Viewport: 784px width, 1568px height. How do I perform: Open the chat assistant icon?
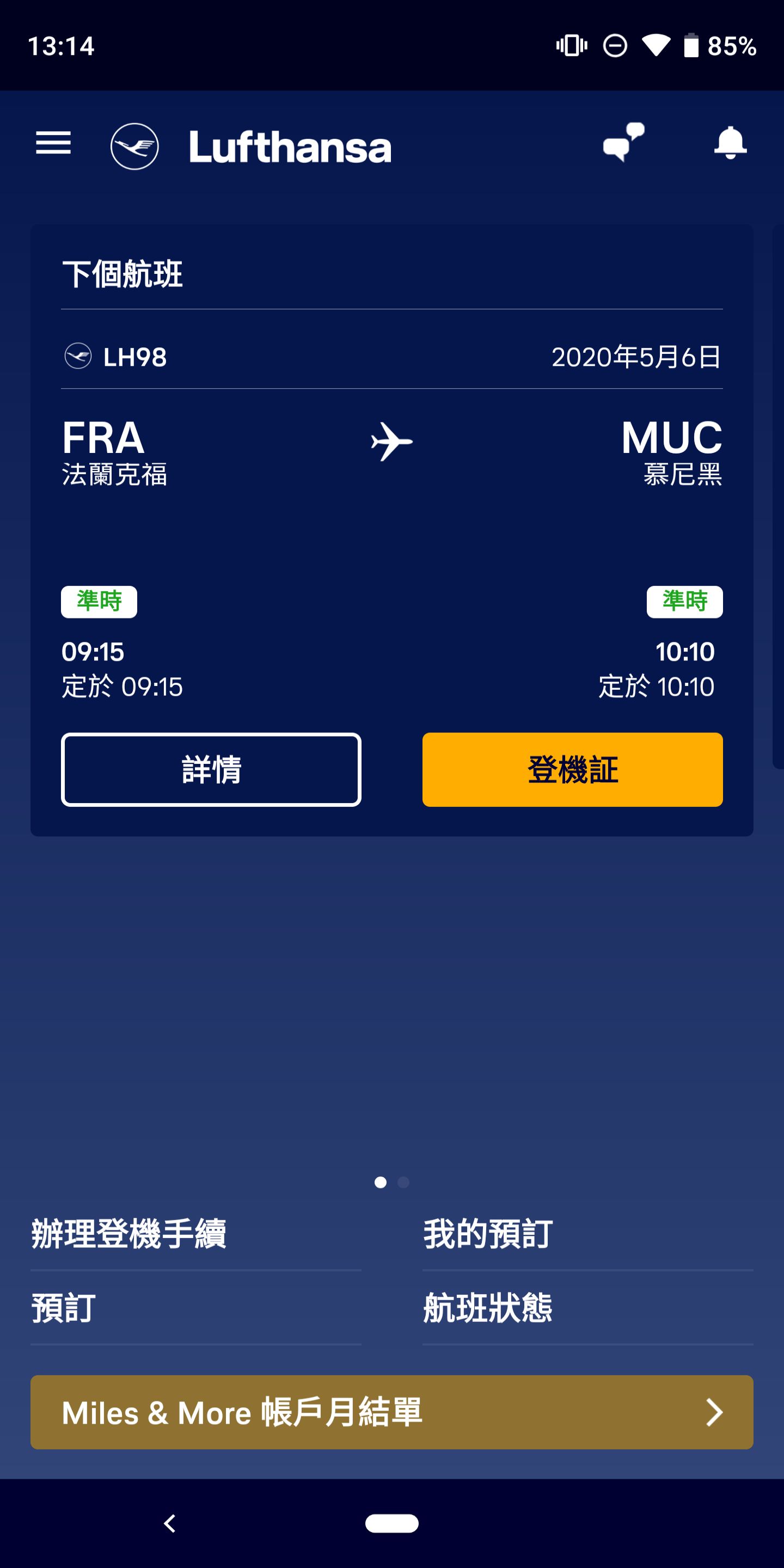tap(623, 143)
